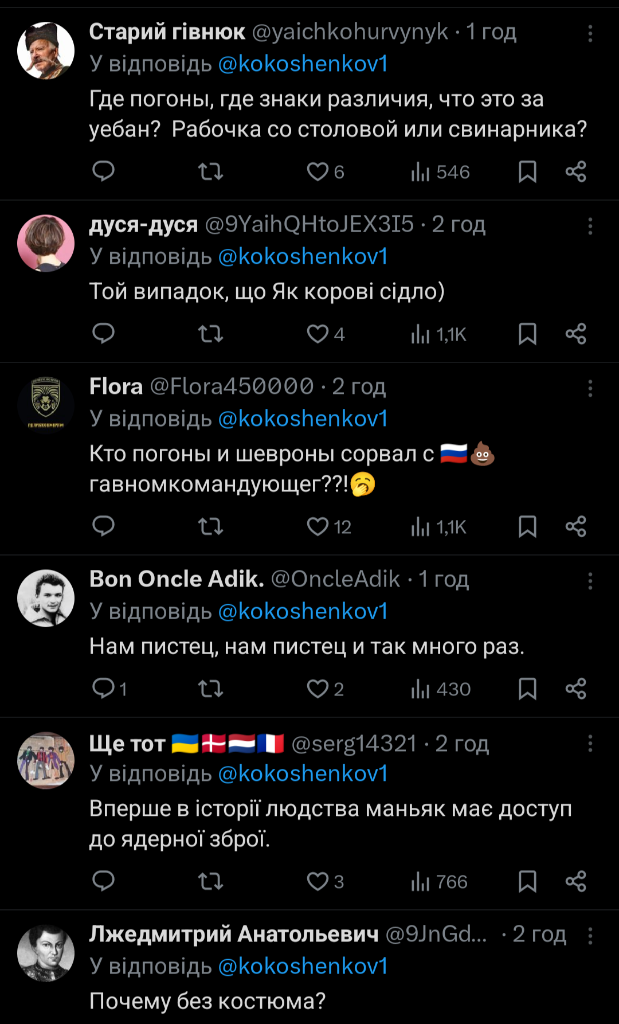Open Bon Oncle Adik's profile avatar
Image resolution: width=619 pixels, height=1024 pixels.
click(46, 598)
